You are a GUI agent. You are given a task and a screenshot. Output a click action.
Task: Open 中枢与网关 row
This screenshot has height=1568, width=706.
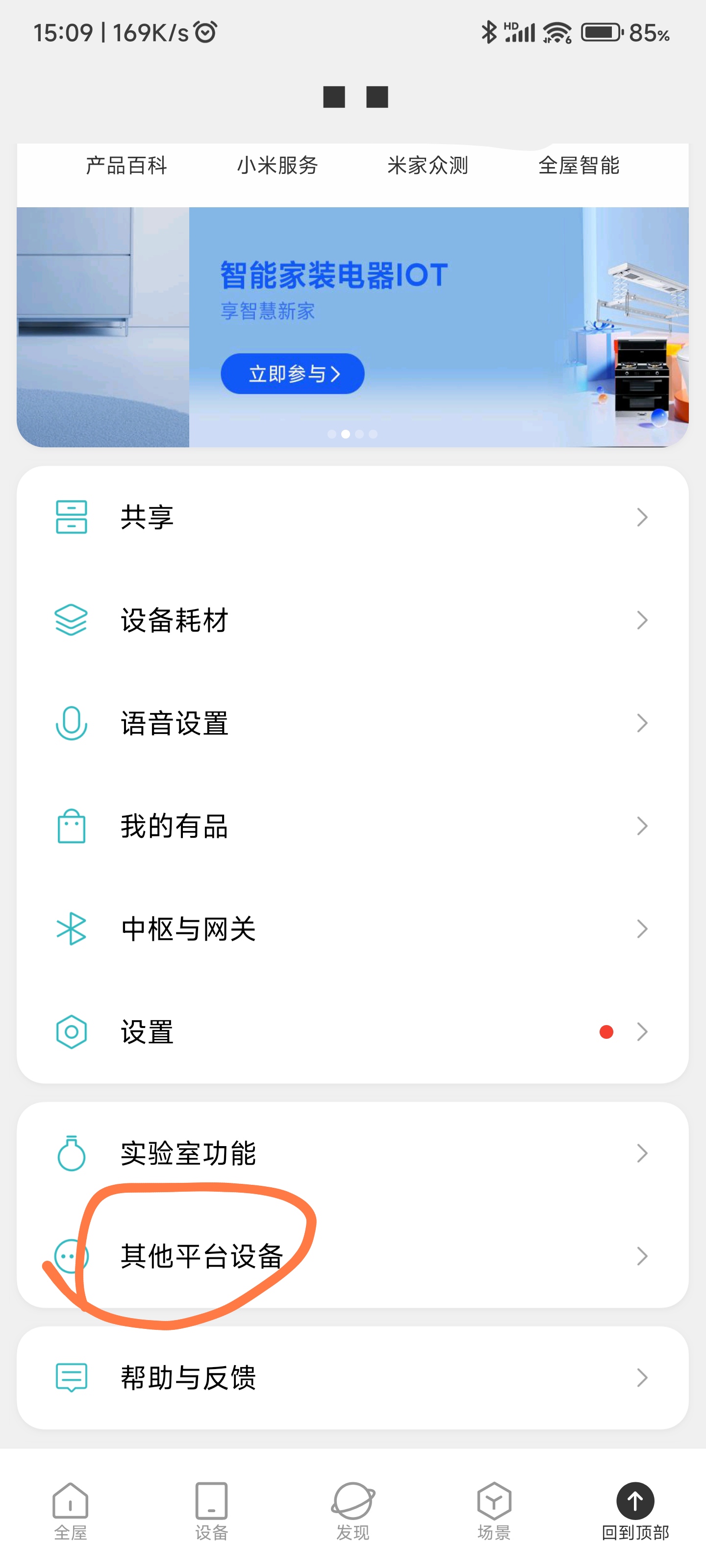click(352, 929)
